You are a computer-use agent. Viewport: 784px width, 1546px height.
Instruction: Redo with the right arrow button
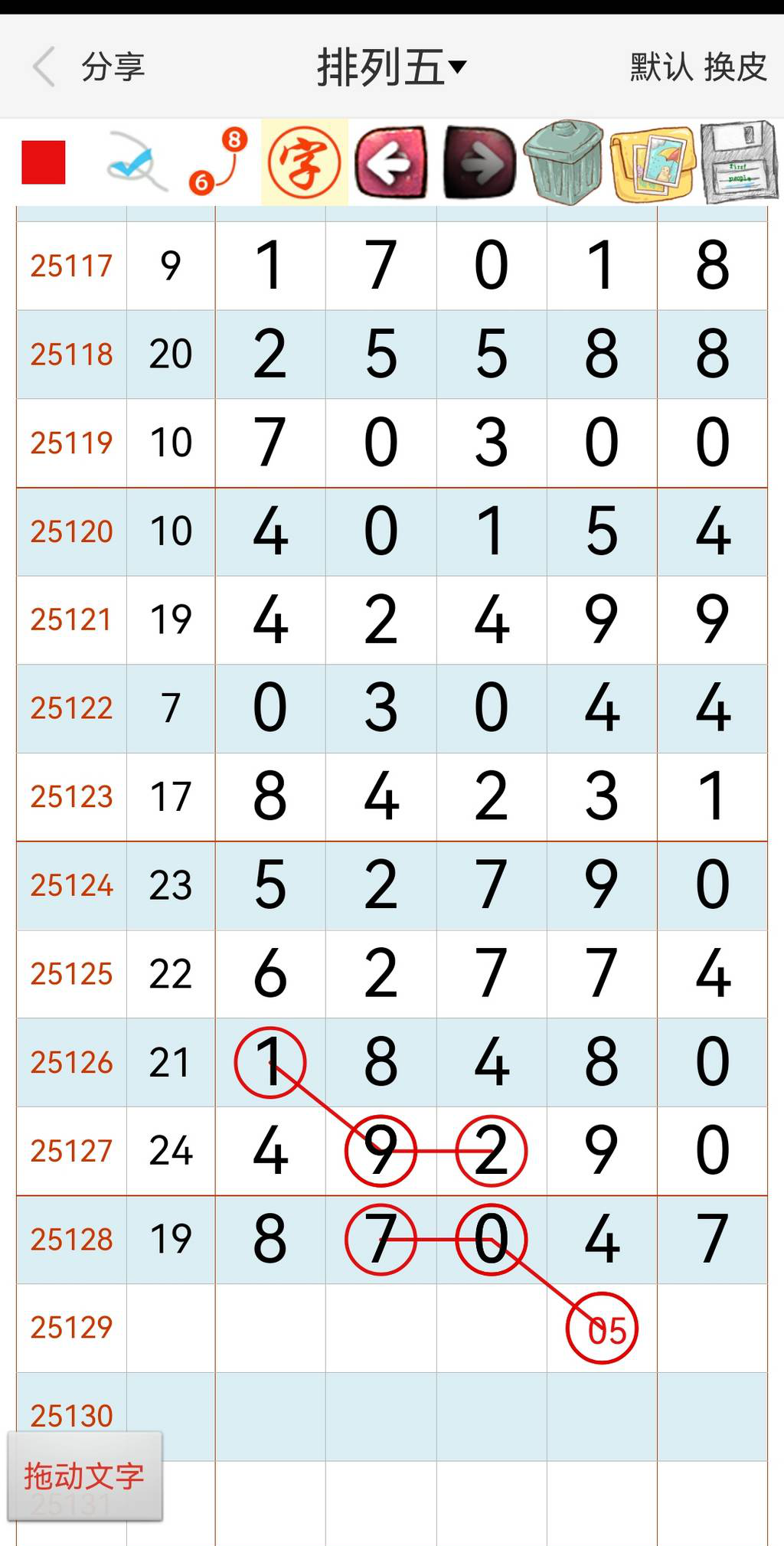coord(479,162)
